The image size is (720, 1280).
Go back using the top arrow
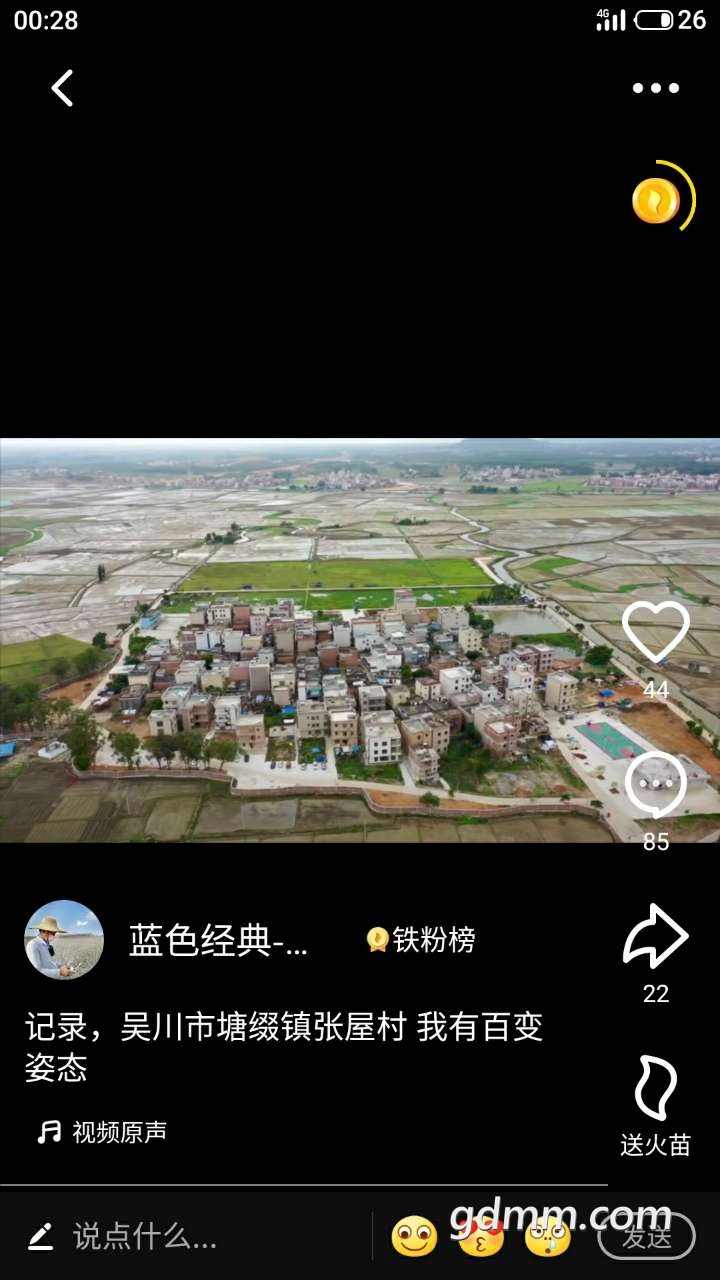click(x=62, y=88)
